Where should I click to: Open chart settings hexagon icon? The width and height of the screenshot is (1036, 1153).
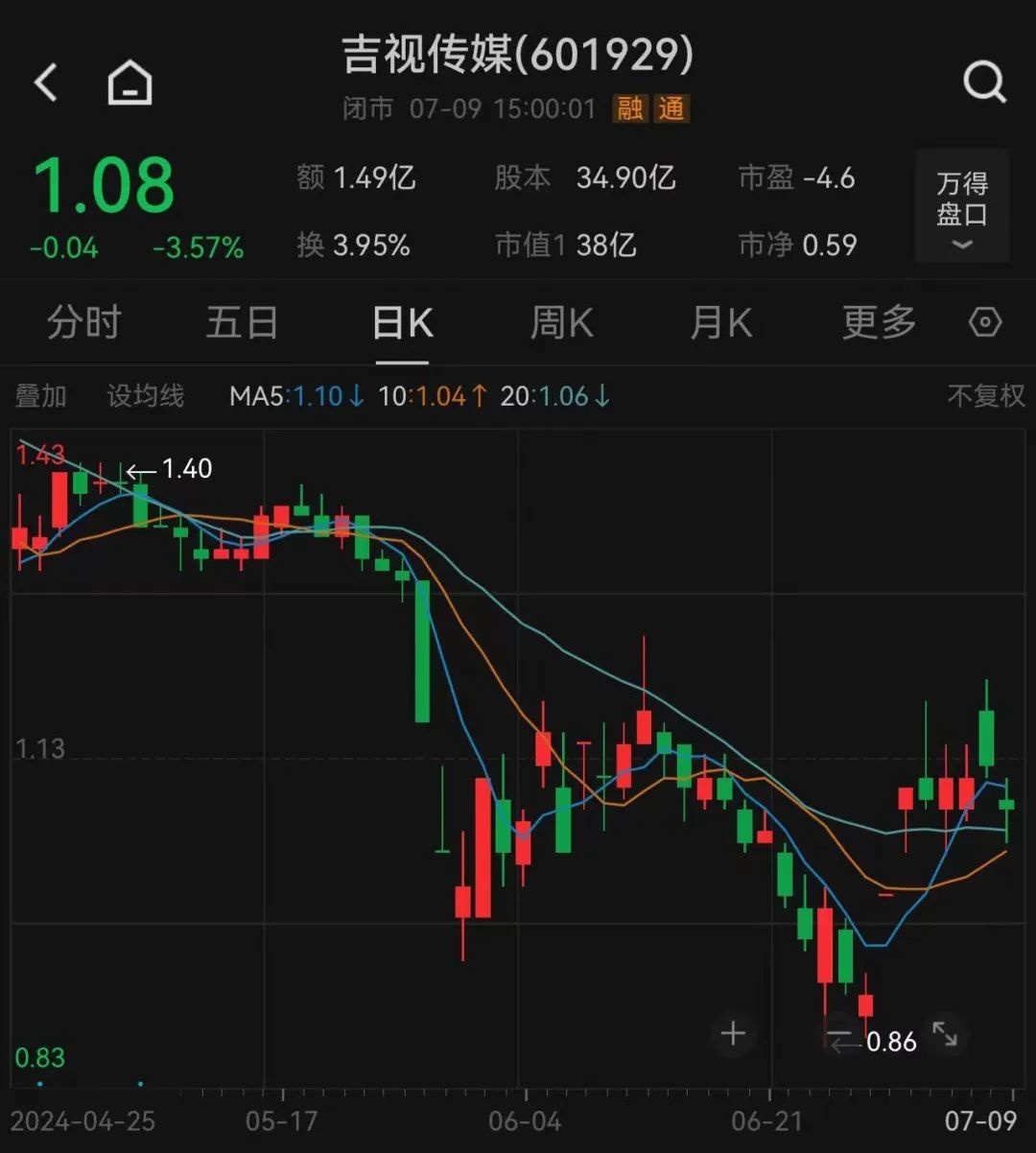coord(985,323)
